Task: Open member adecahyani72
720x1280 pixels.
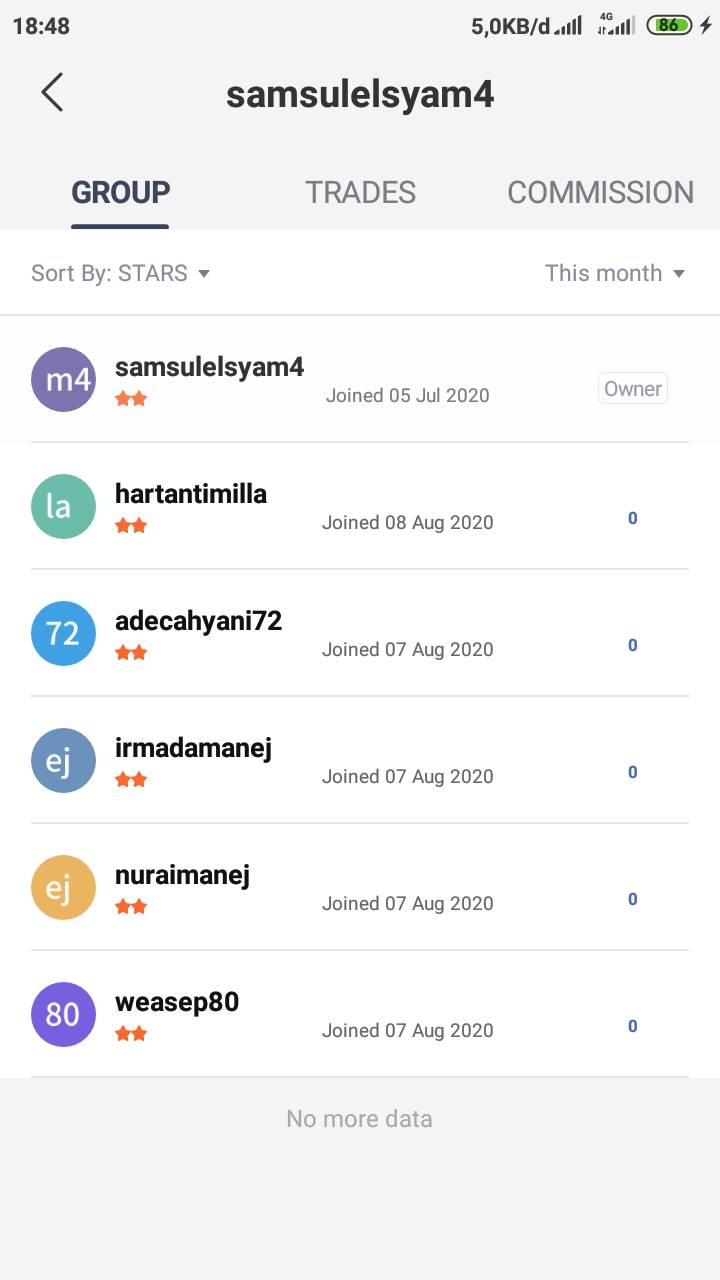Action: coord(360,634)
